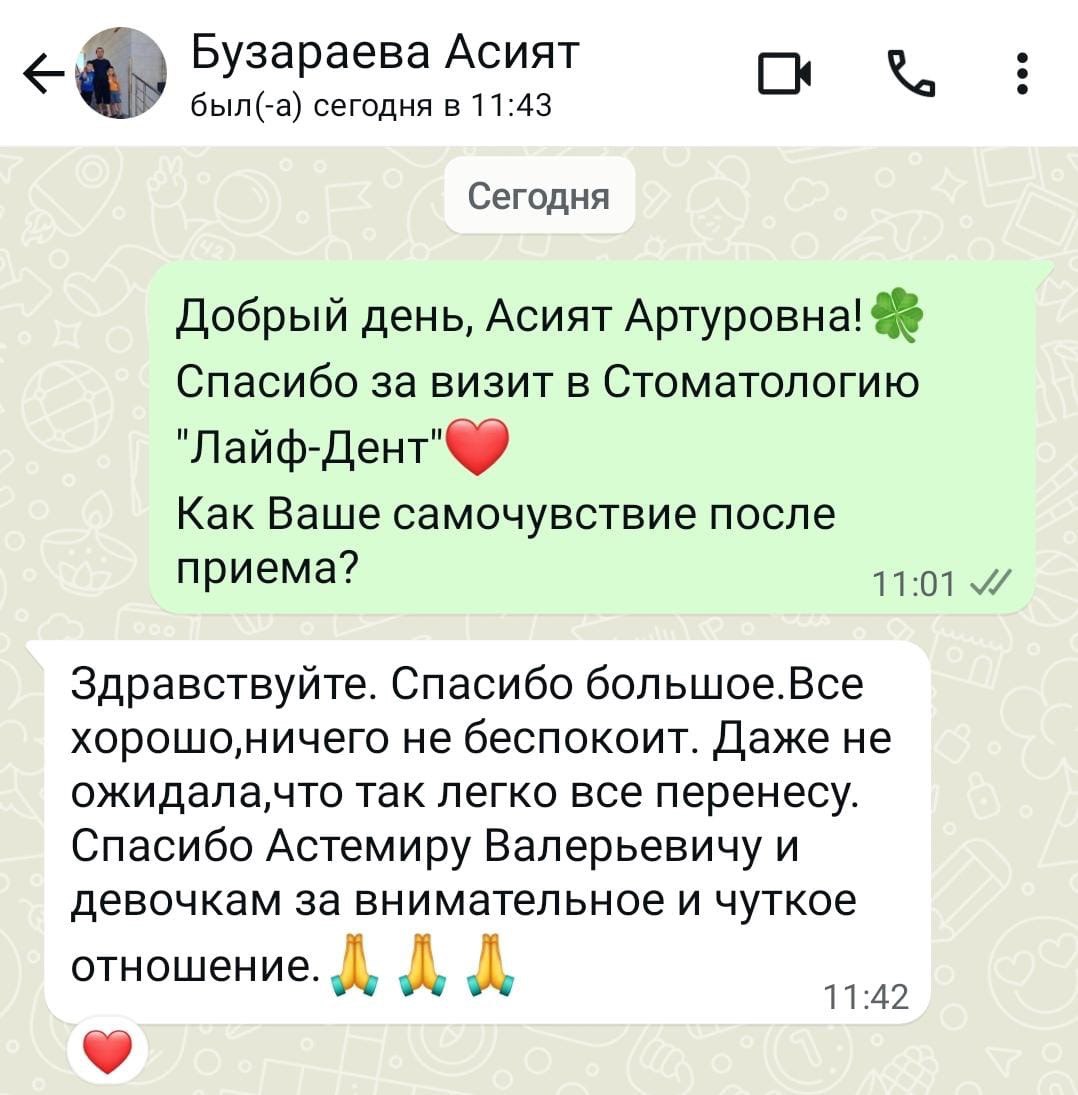Tap the back arrow to leave the chat
This screenshot has height=1095, width=1078.
[x=42, y=73]
